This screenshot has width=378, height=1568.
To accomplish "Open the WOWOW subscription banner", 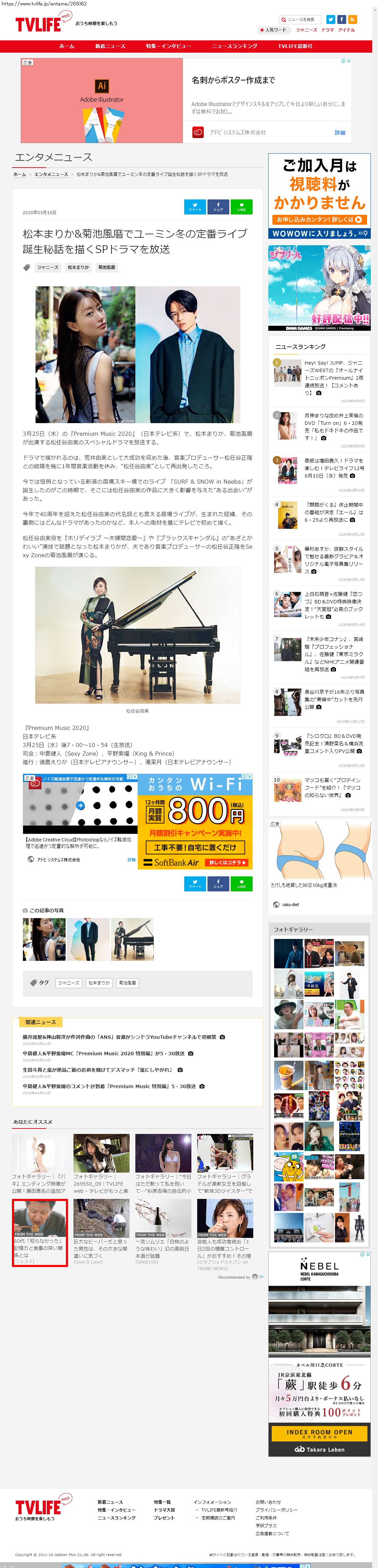I will coord(320,196).
